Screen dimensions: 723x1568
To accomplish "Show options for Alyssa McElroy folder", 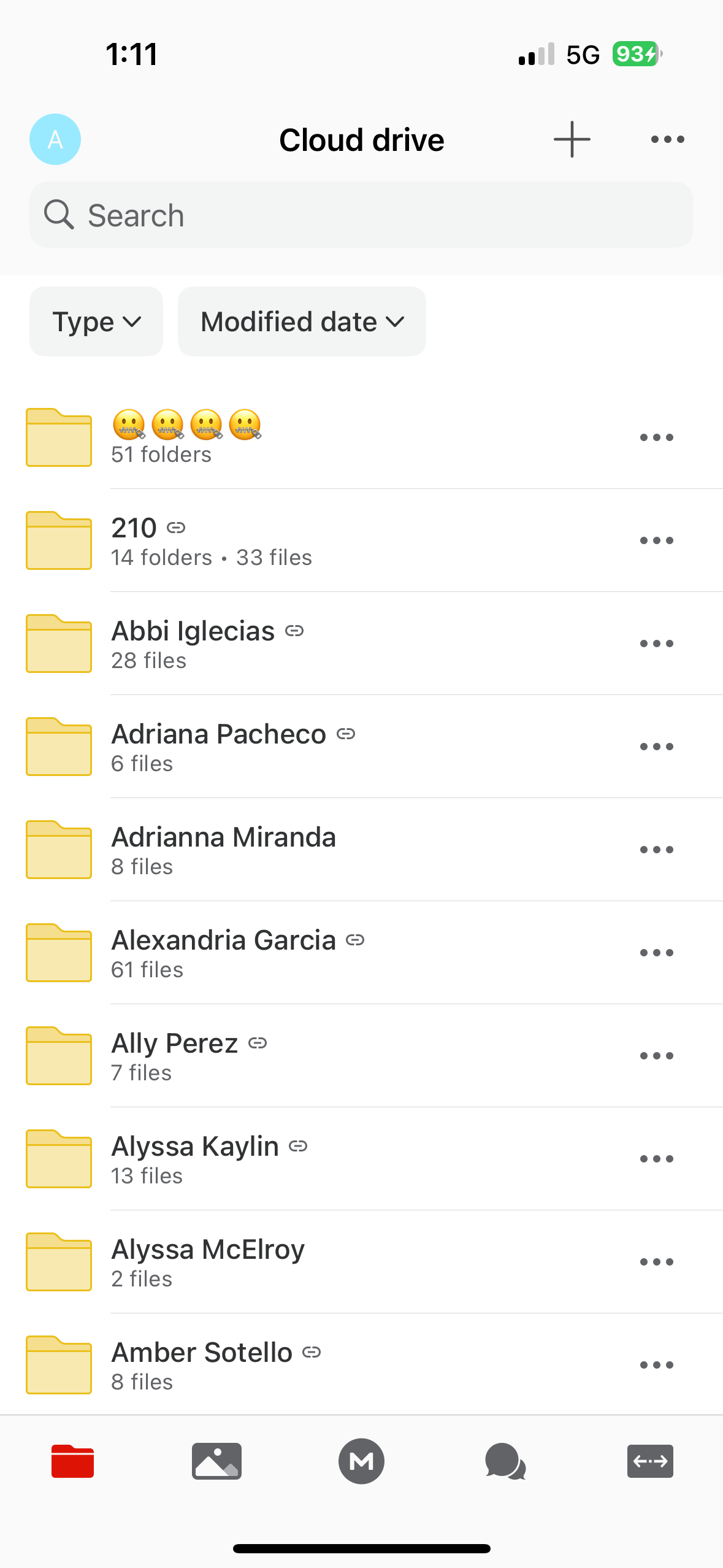I will click(656, 1262).
